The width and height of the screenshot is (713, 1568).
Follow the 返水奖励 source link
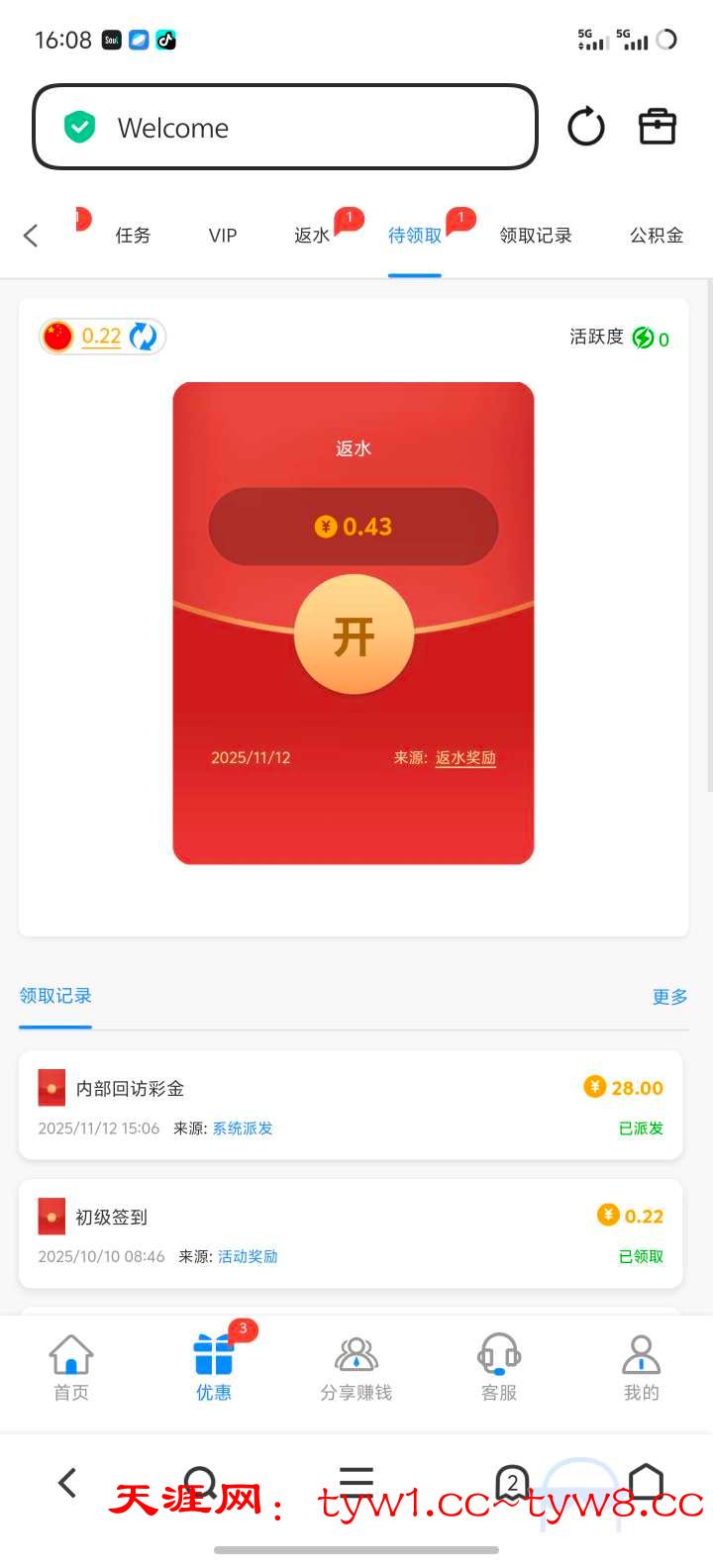(x=465, y=758)
